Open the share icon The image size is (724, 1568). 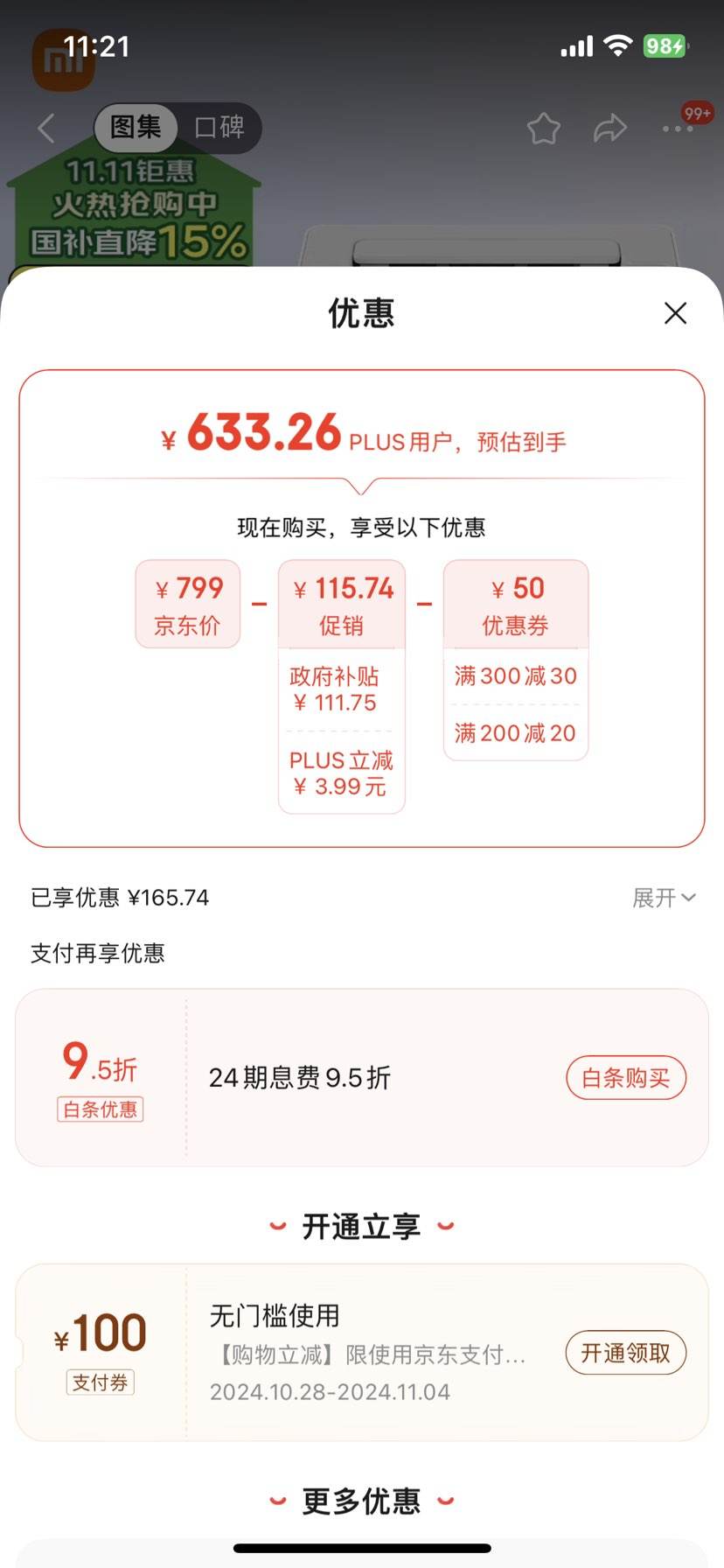[x=609, y=128]
